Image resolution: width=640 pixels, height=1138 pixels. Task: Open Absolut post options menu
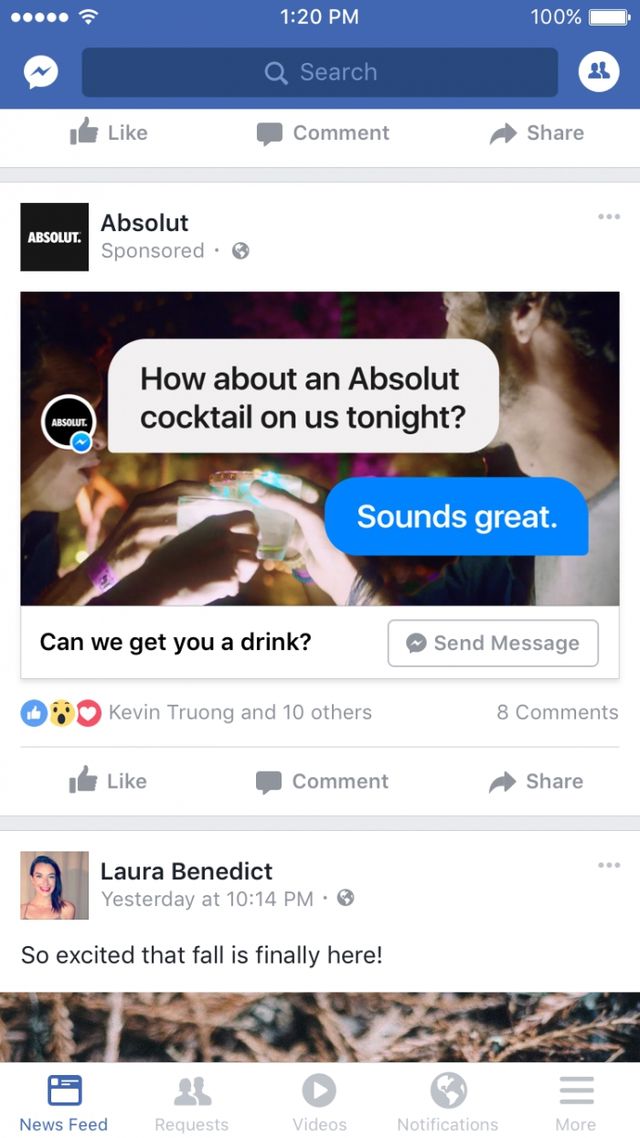608,217
